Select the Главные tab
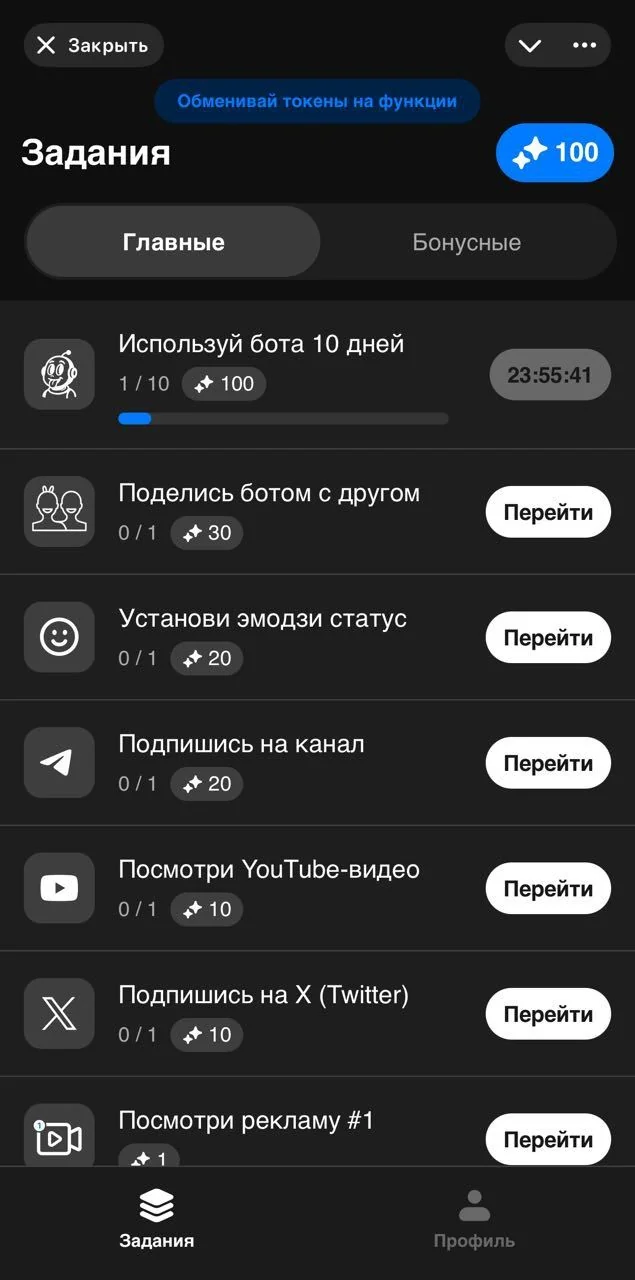Image resolution: width=635 pixels, height=1280 pixels. [x=173, y=242]
